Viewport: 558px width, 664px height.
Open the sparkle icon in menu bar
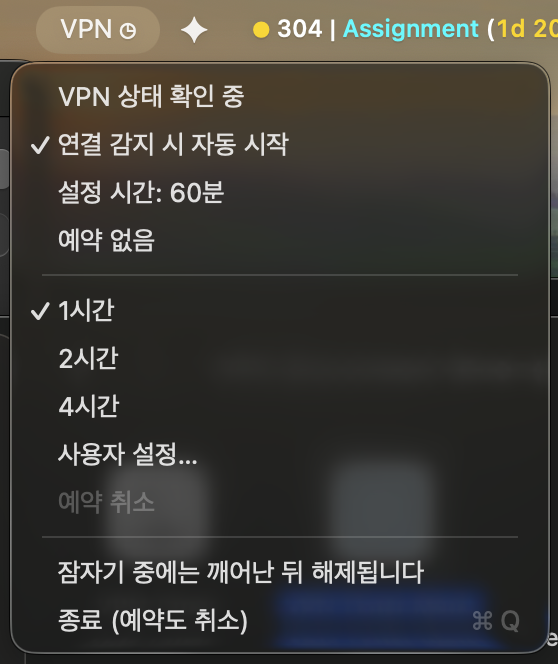(194, 30)
